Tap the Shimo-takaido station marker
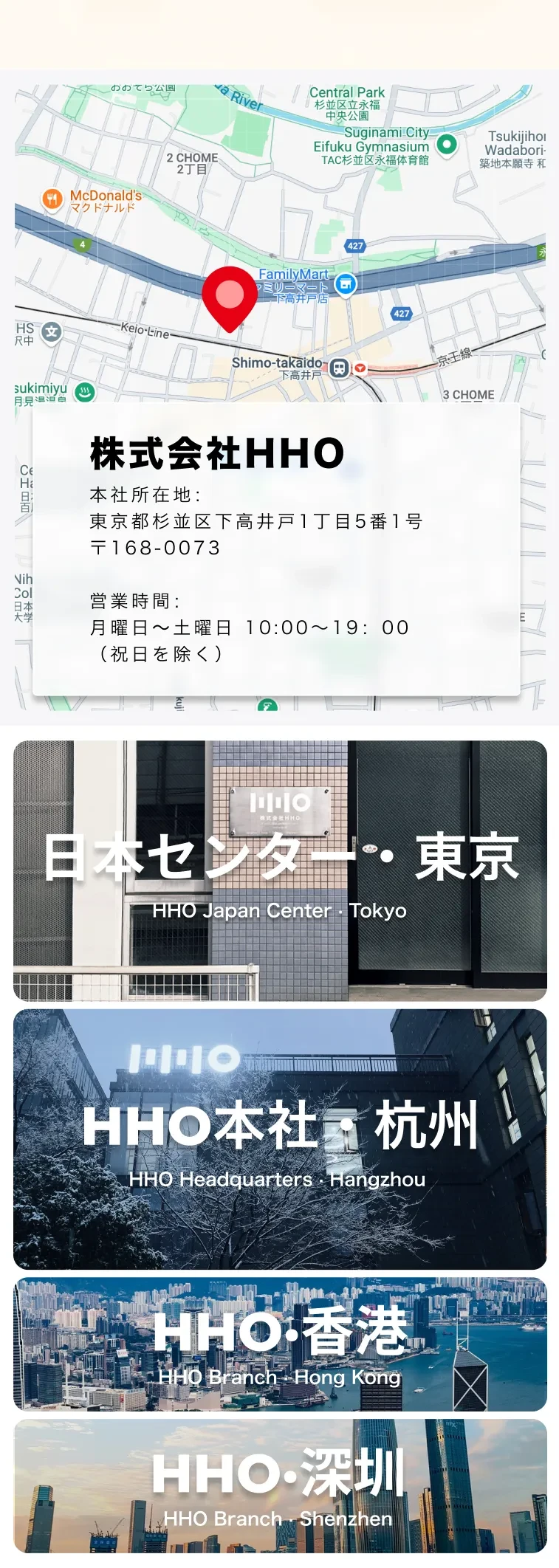 click(339, 368)
